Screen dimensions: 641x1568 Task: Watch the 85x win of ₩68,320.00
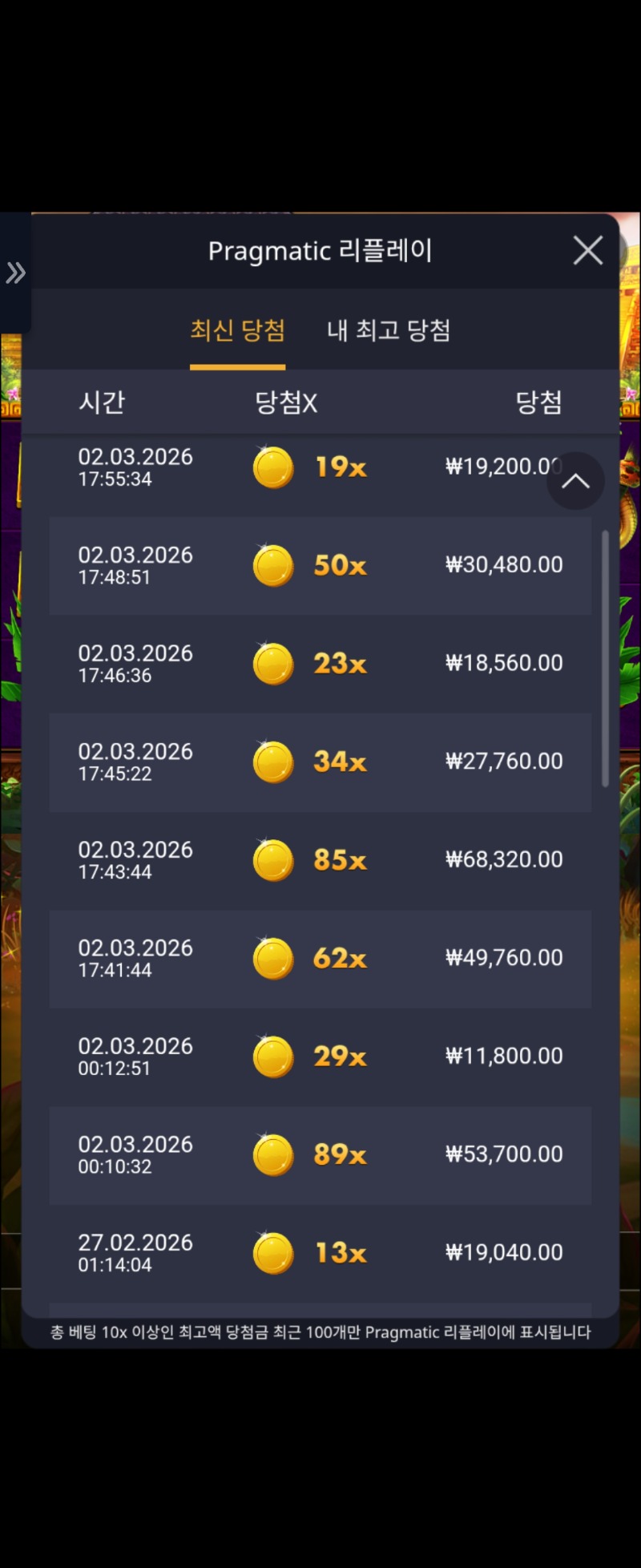[320, 860]
